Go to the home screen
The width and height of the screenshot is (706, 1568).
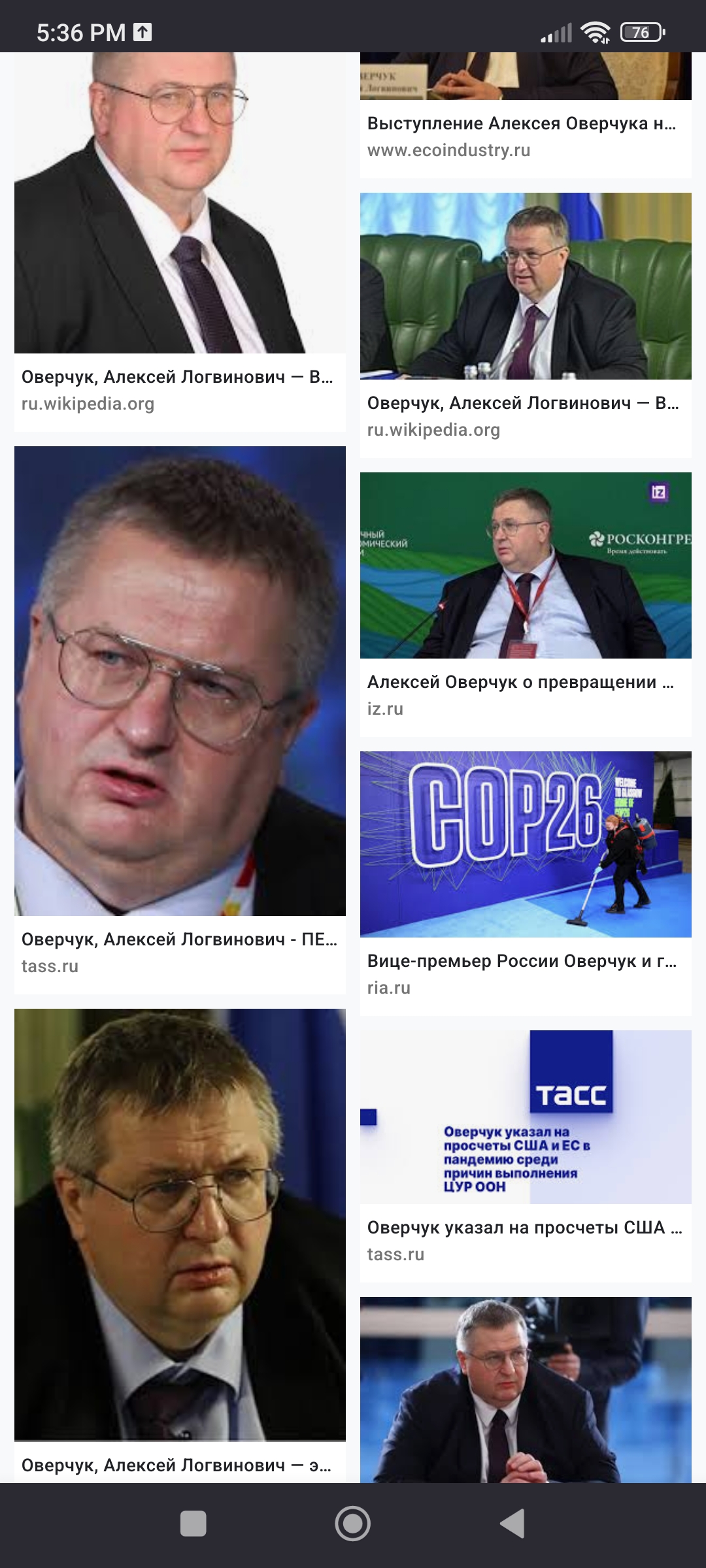353,1524
